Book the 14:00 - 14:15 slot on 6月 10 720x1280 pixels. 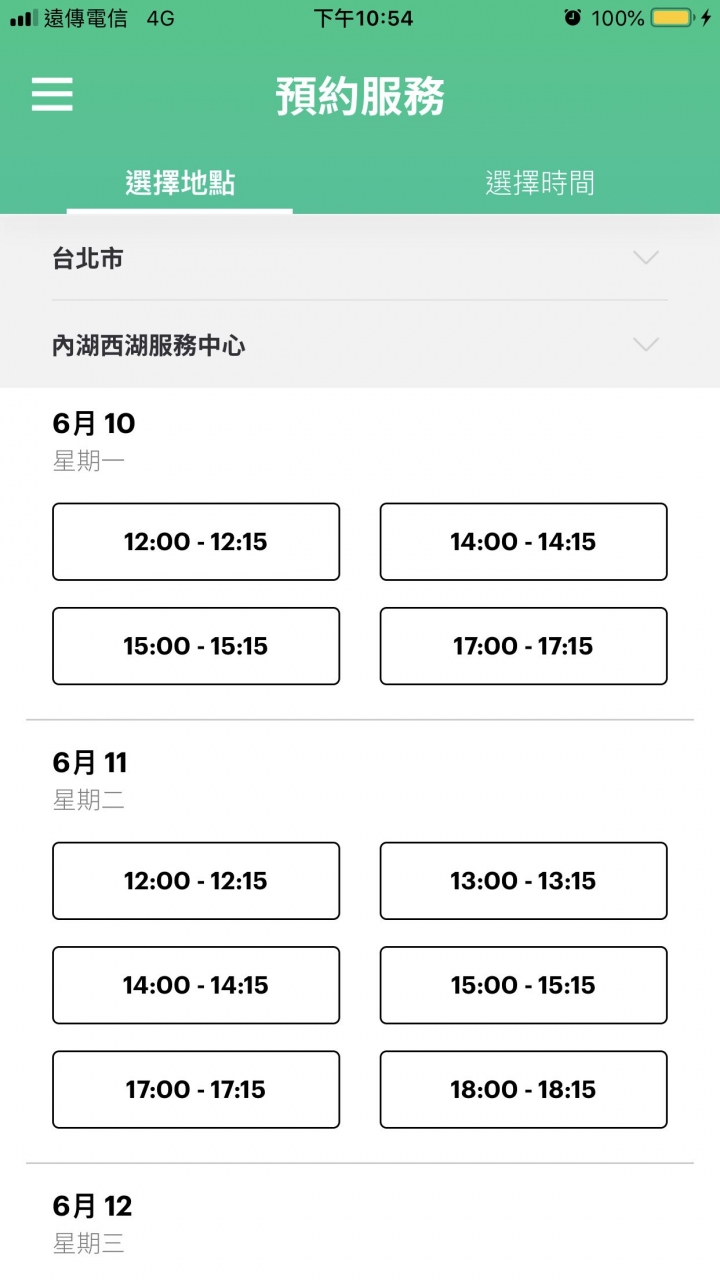(523, 542)
